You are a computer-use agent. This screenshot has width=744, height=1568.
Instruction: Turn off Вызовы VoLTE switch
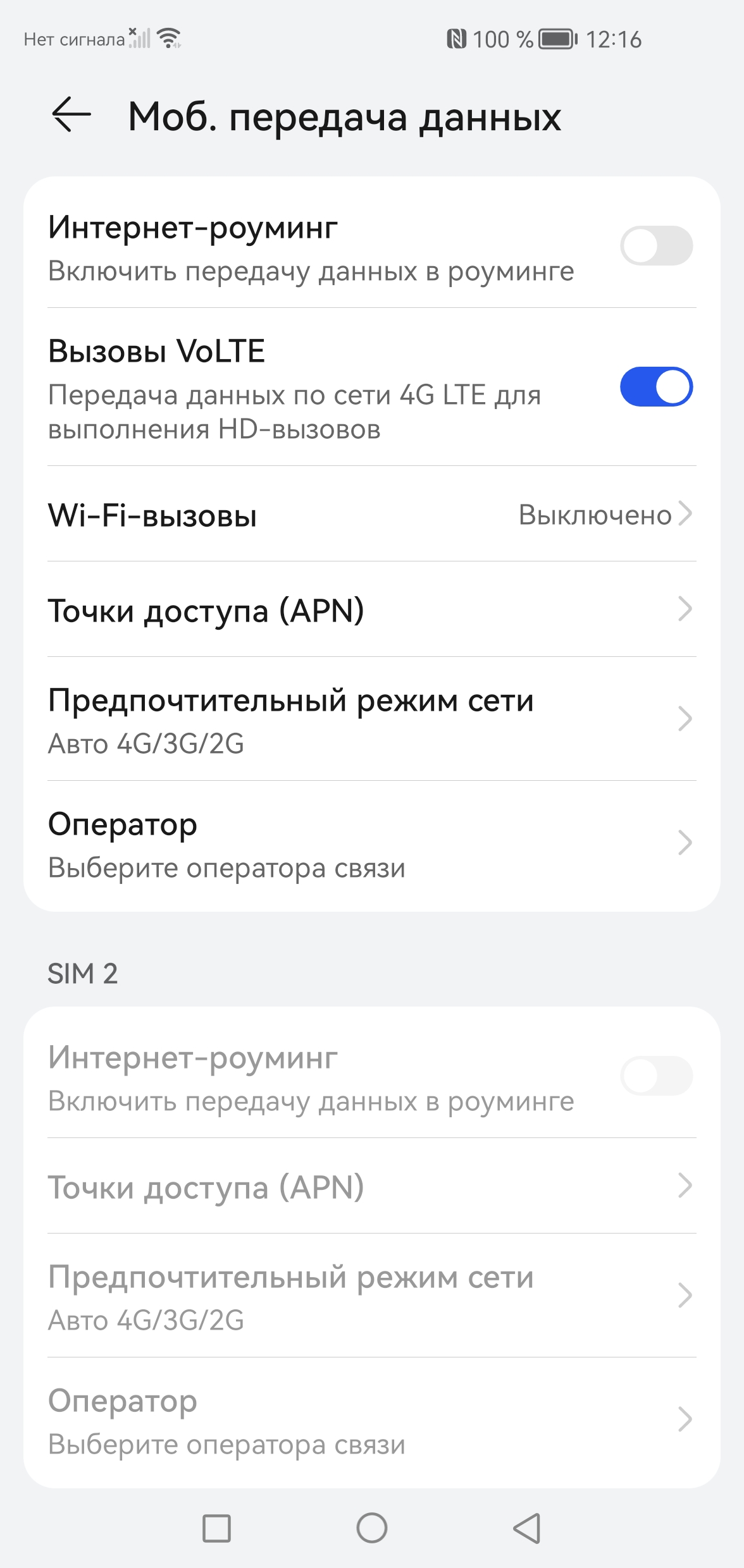[x=656, y=386]
